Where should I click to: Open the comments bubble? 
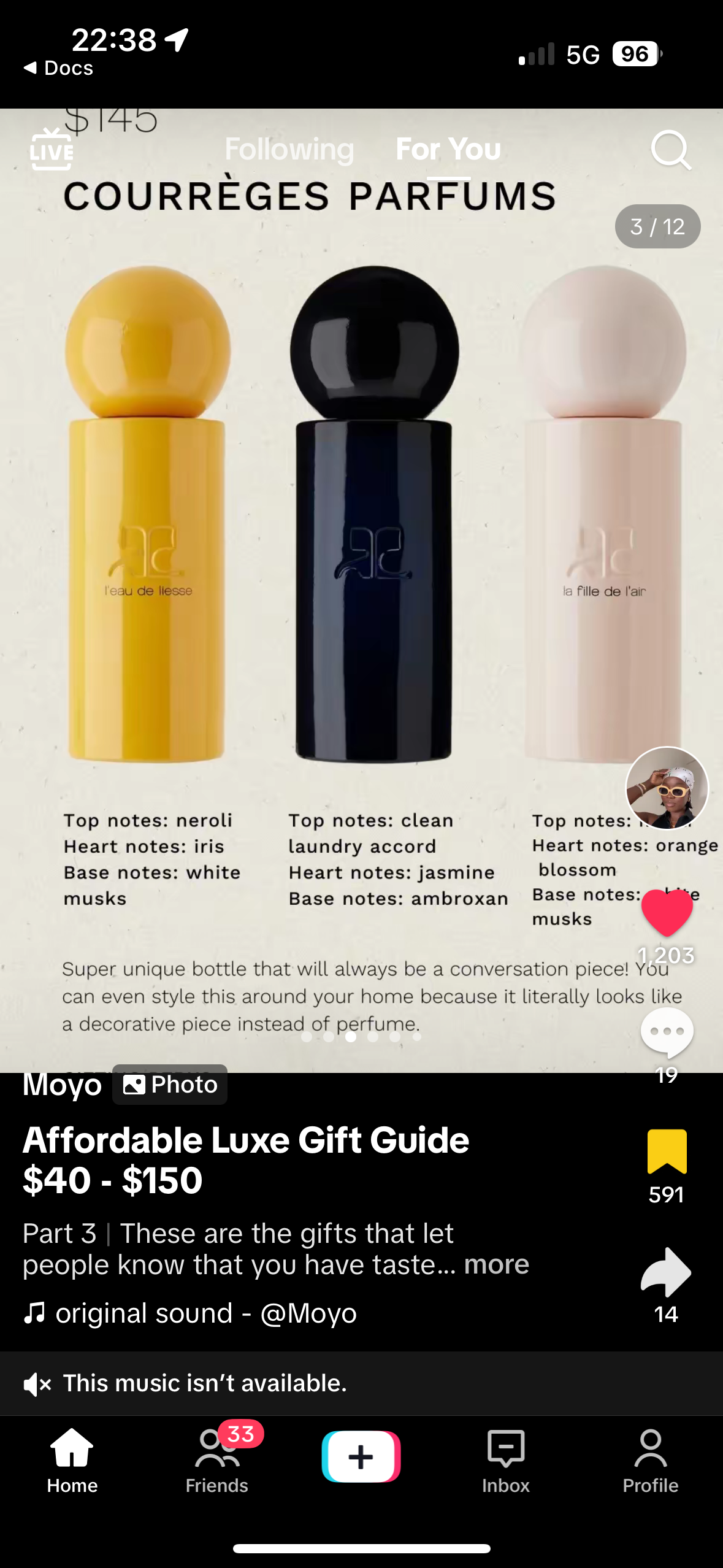[x=667, y=1032]
